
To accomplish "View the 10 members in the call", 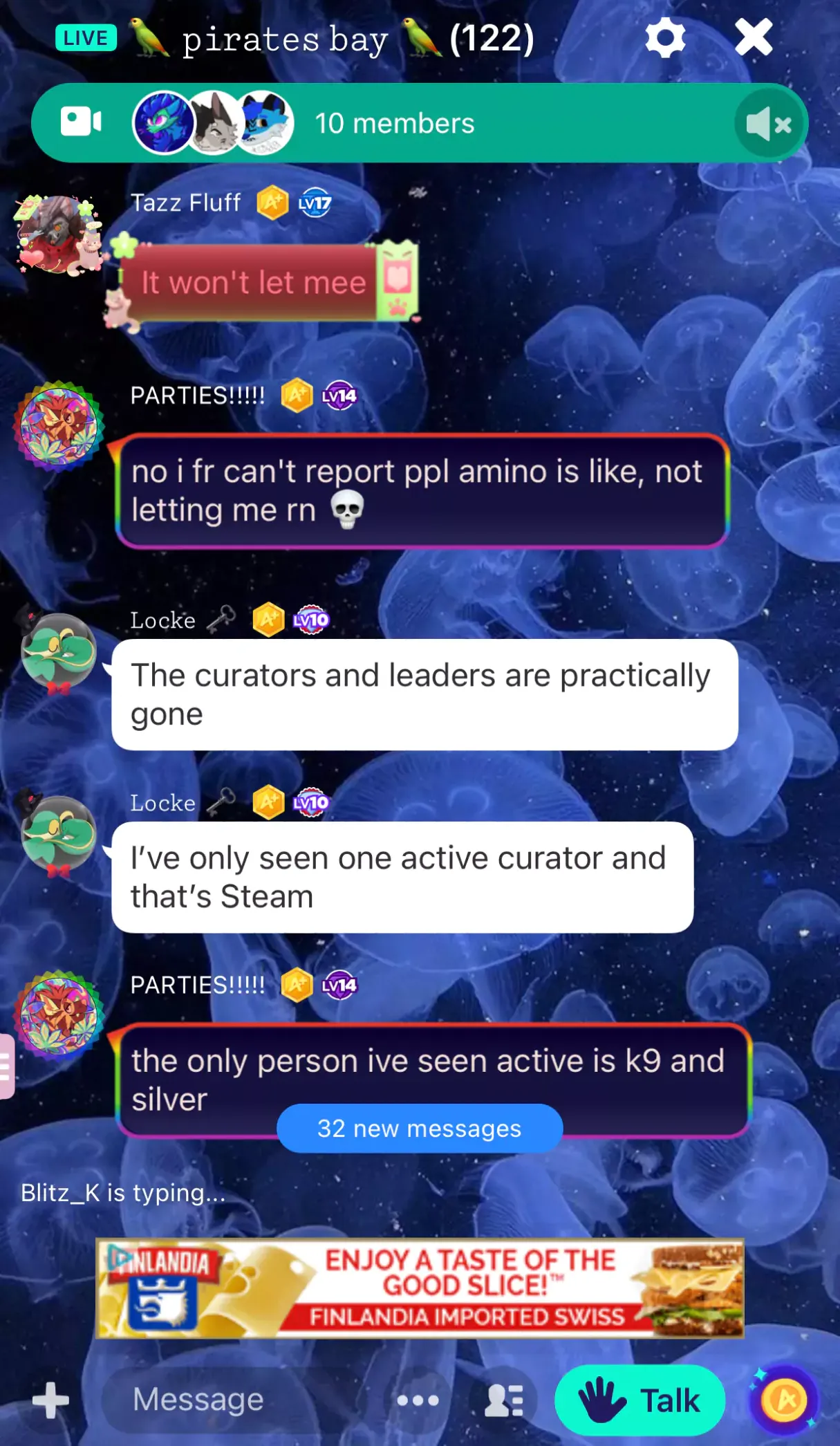I will click(x=395, y=124).
